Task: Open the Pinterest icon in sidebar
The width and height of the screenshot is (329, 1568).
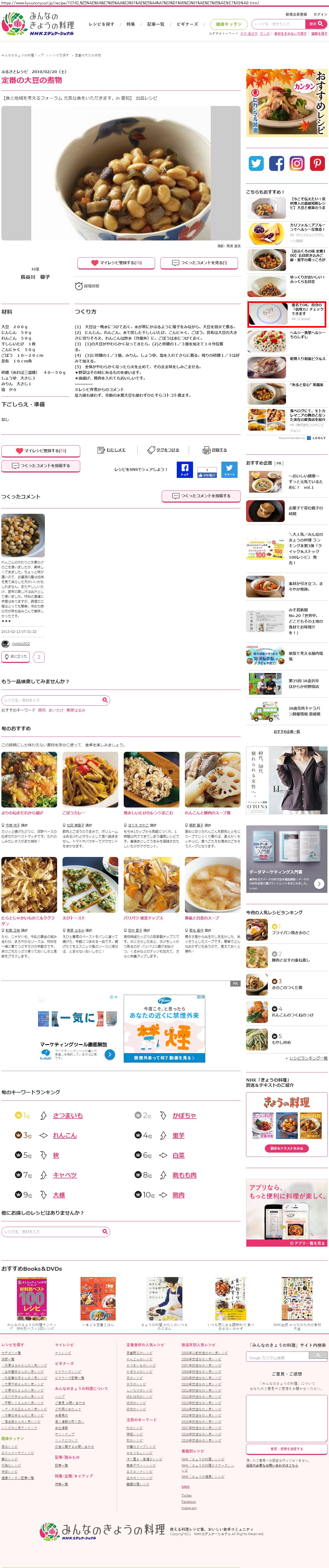Action: [x=317, y=163]
